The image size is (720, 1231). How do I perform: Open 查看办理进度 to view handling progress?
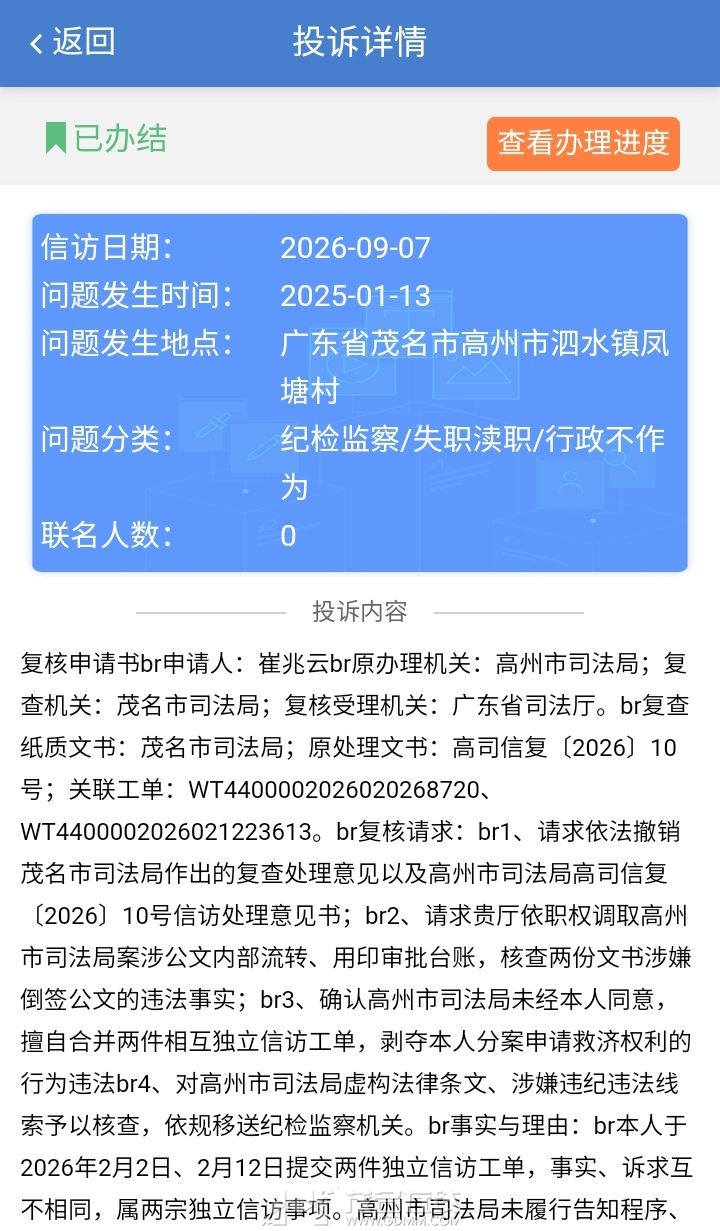click(x=583, y=143)
